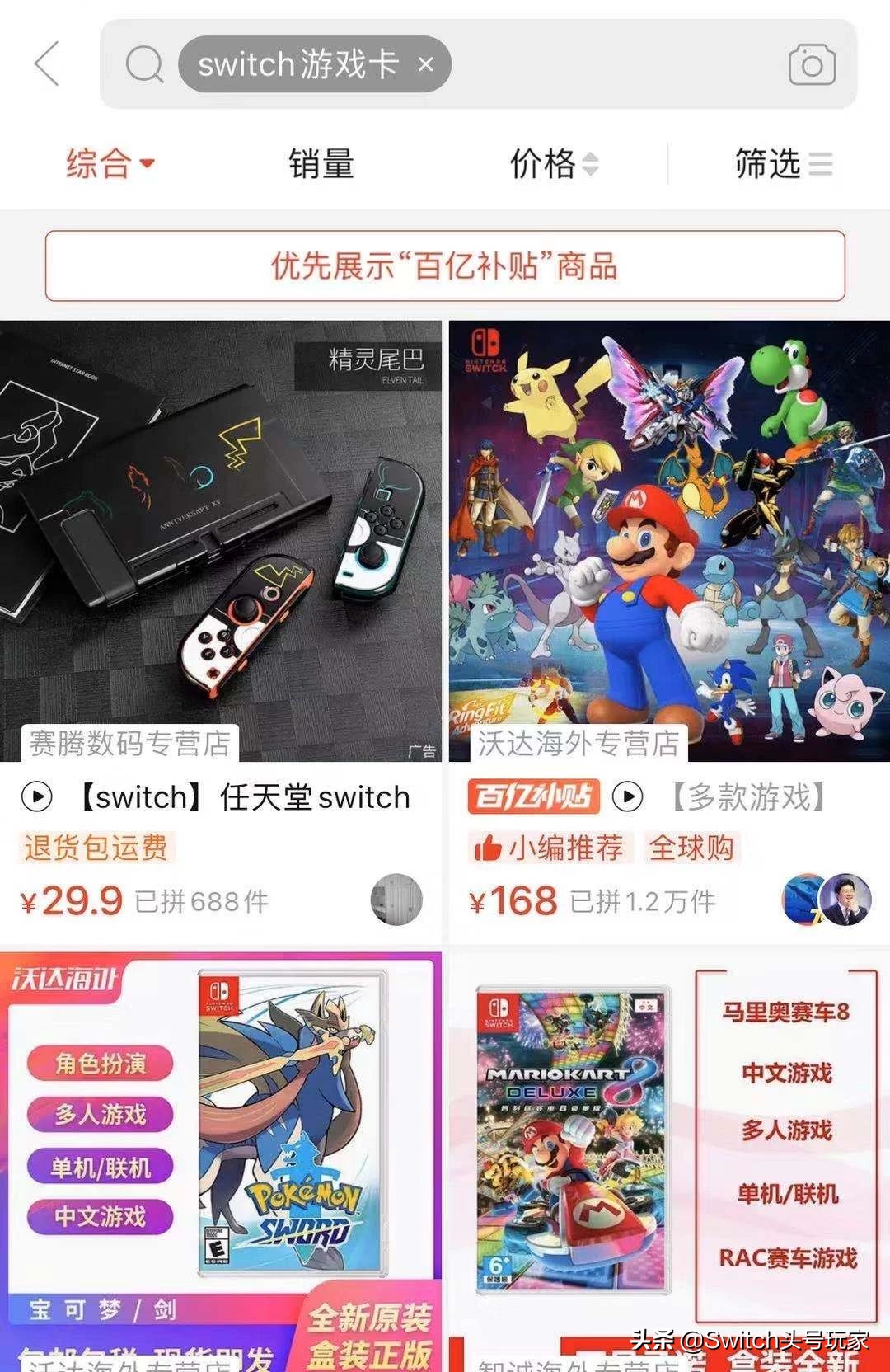Toggle the 价格 price sort arrows
The width and height of the screenshot is (890, 1372).
pyautogui.click(x=591, y=164)
